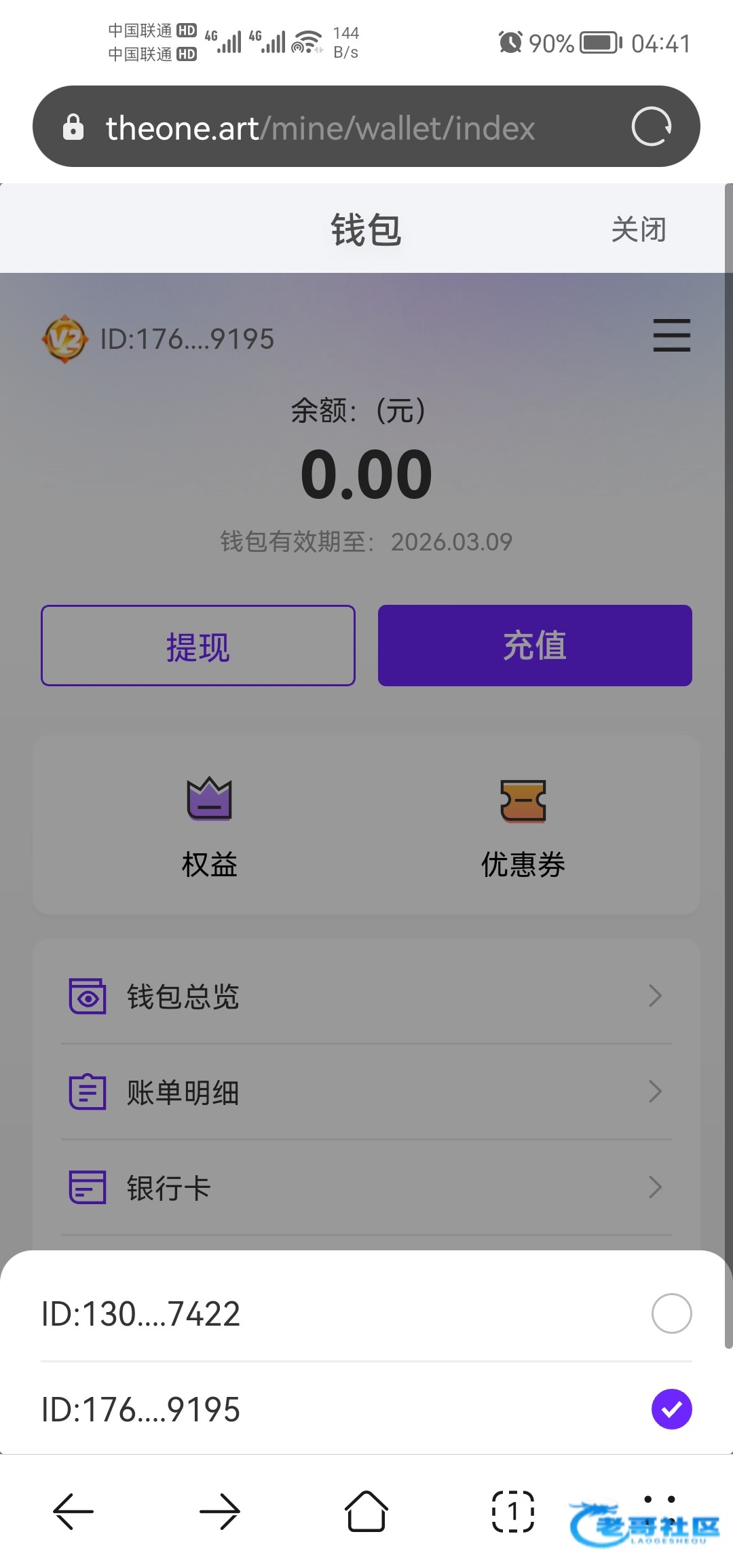Open the hamburger menu icon
This screenshot has height=1568, width=733.
point(672,336)
